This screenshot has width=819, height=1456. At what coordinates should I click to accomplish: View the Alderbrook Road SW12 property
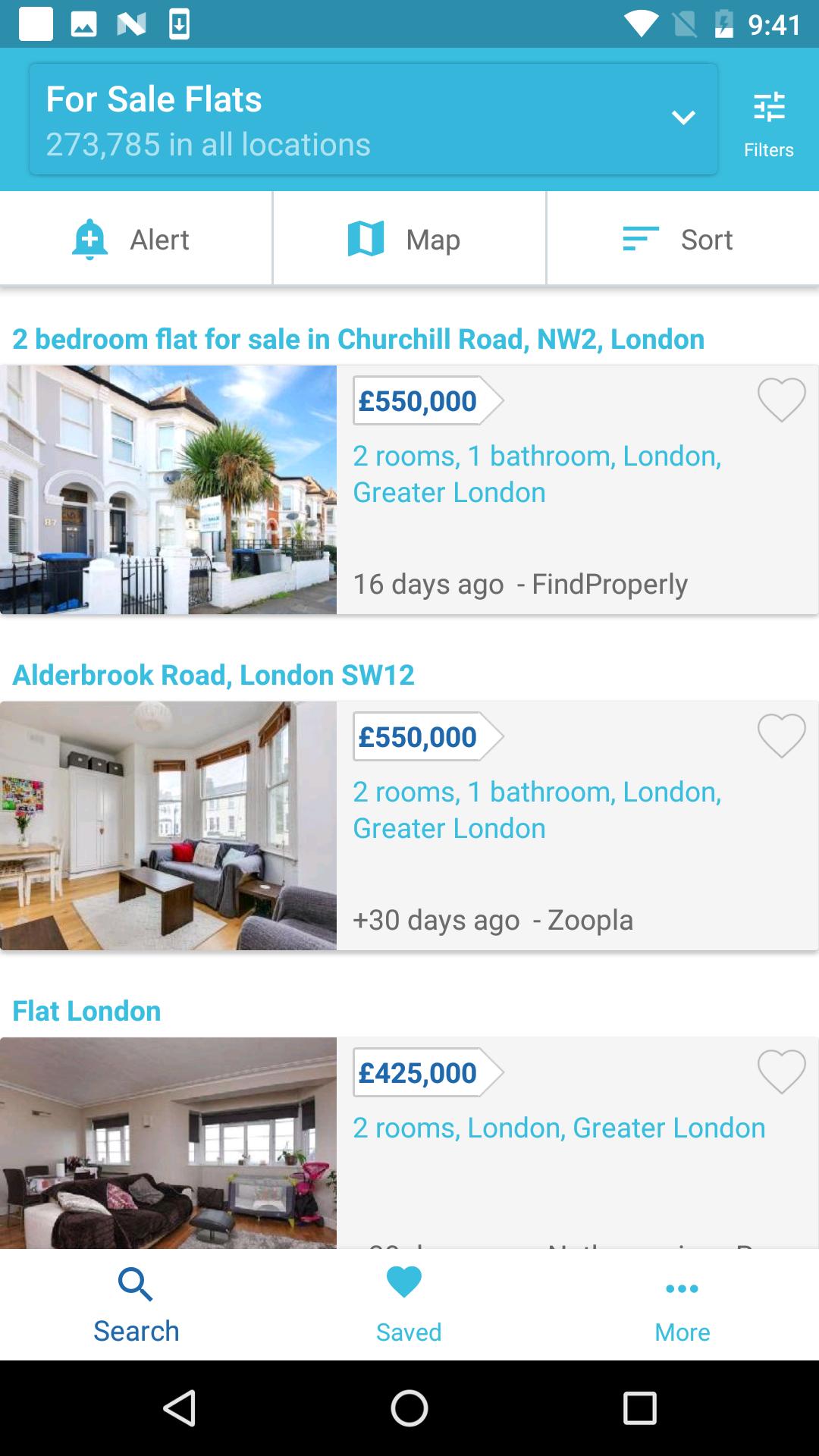(213, 675)
